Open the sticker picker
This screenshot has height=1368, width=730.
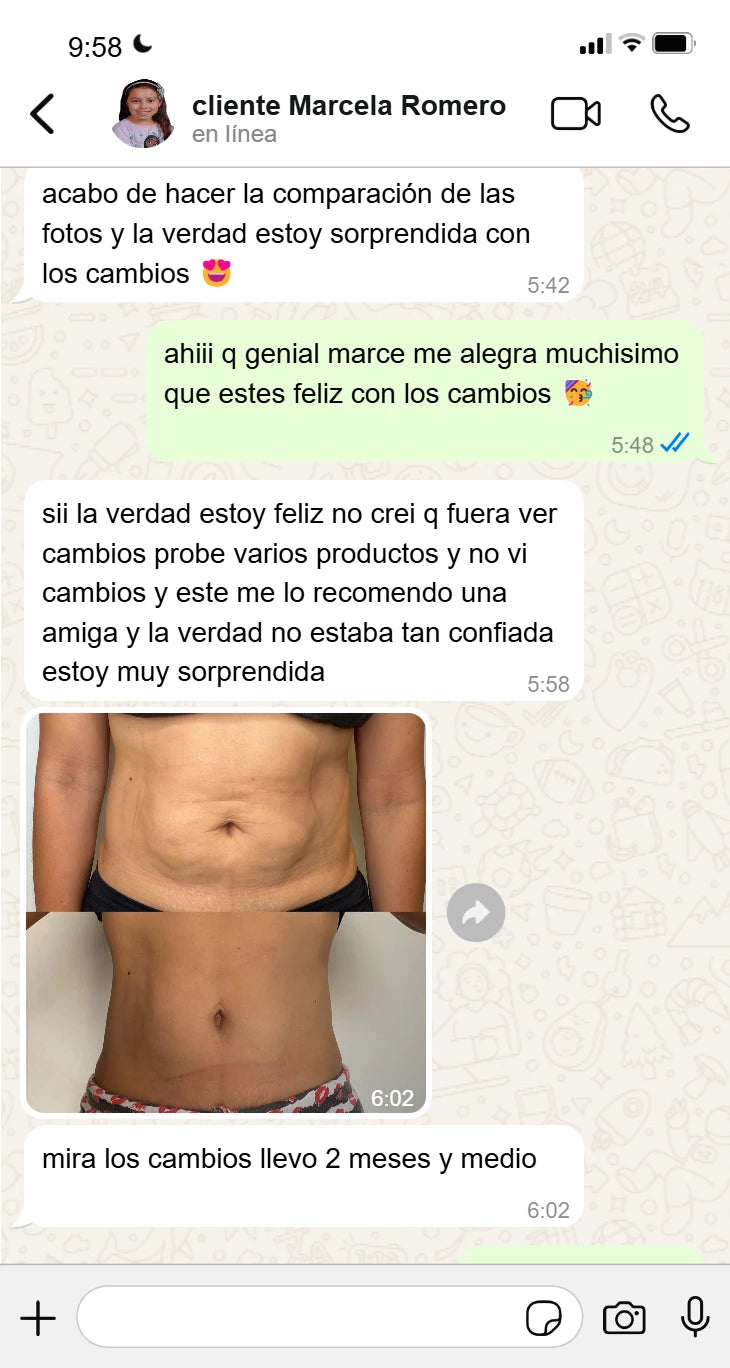pyautogui.click(x=544, y=1319)
